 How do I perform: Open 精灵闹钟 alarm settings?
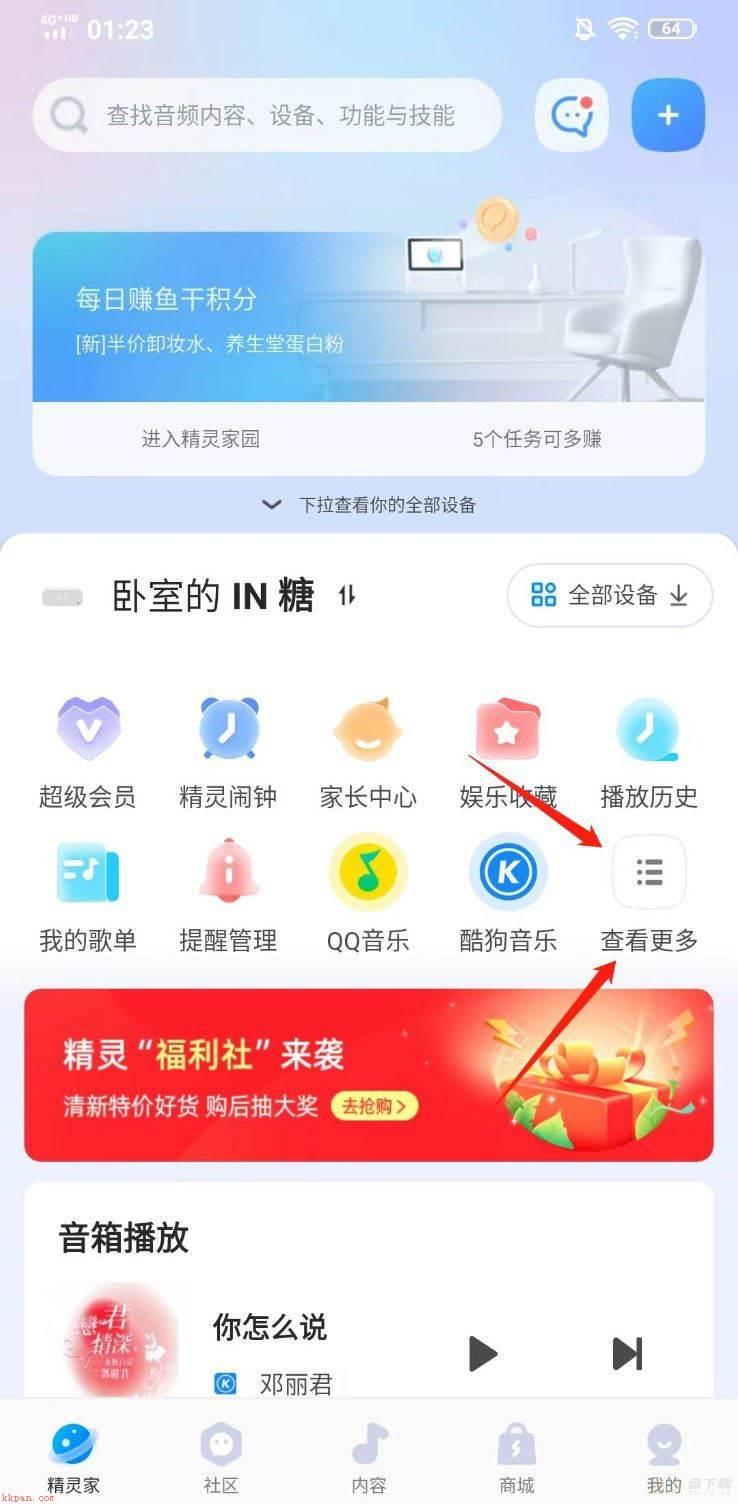[228, 752]
